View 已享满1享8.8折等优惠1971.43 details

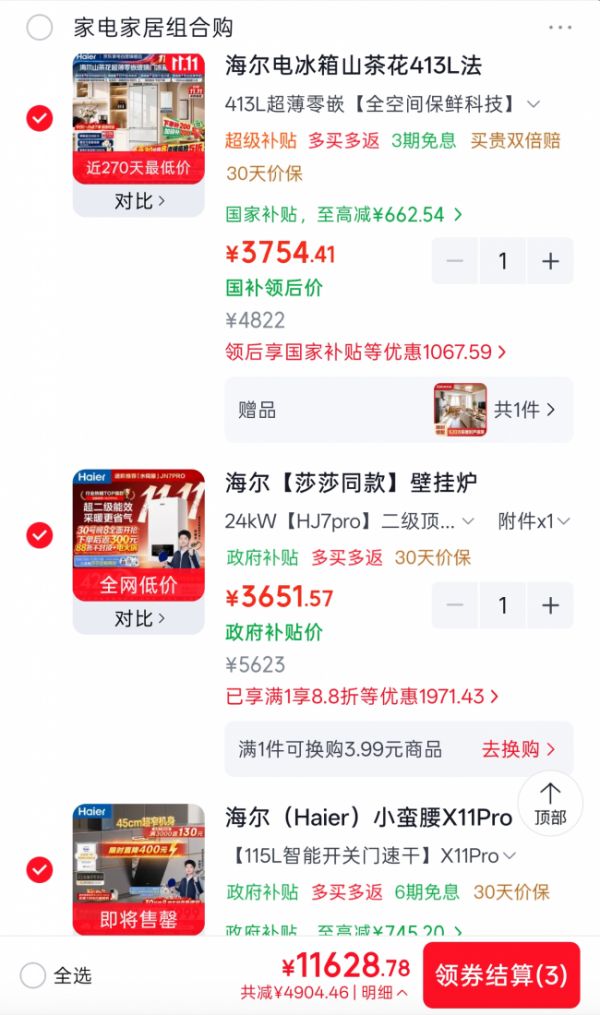(x=362, y=696)
